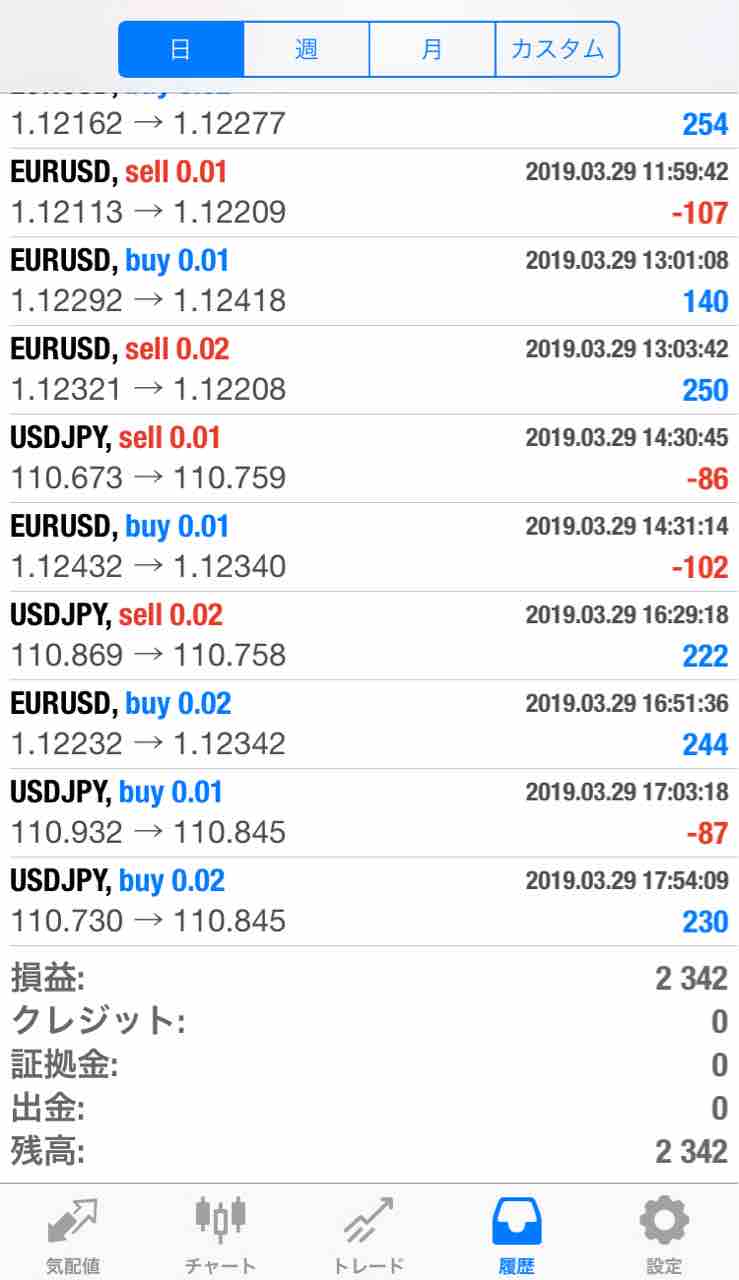
Task: Open 設定 settings
Action: coord(664,1234)
